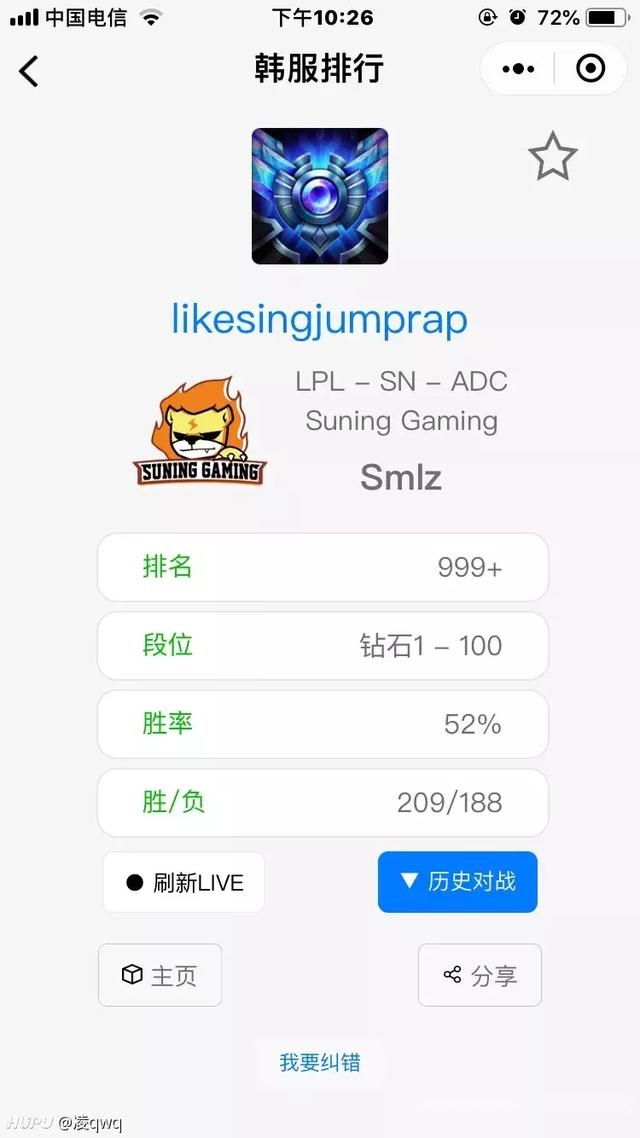Tap the 我要纠错 correction link
The image size is (640, 1138).
[320, 1063]
